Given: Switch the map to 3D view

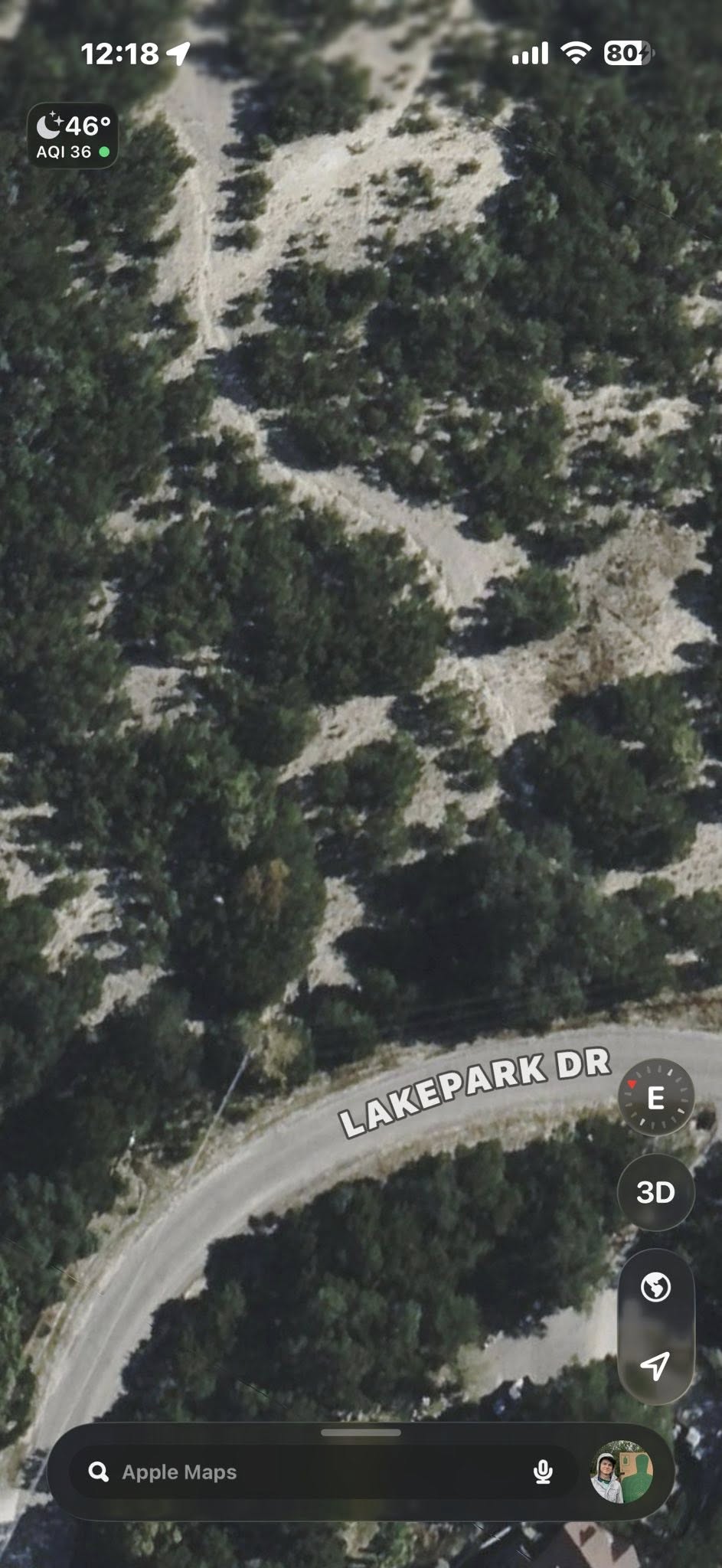Looking at the screenshot, I should click(x=655, y=1192).
